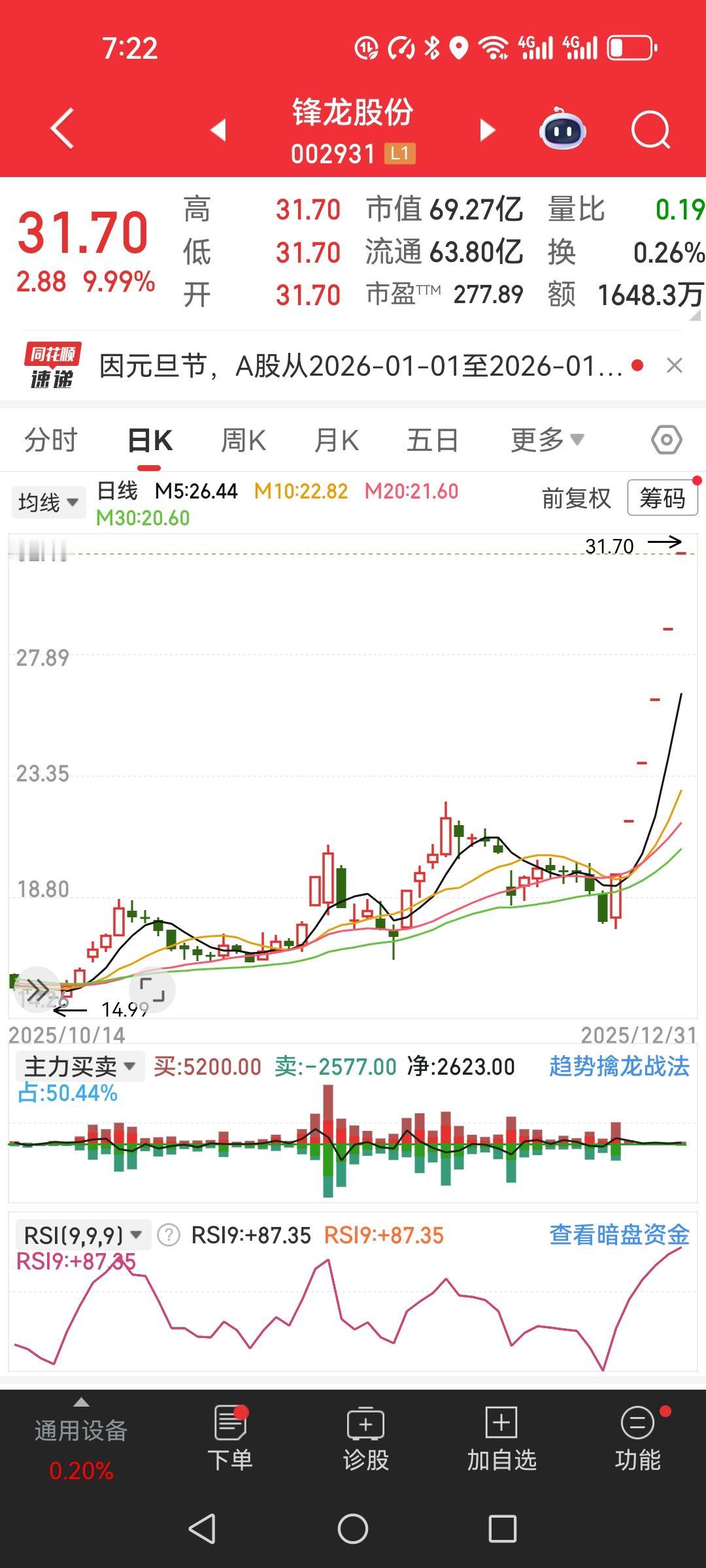Switch to the 月K monthly chart tab
The image size is (706, 1568).
click(x=335, y=439)
